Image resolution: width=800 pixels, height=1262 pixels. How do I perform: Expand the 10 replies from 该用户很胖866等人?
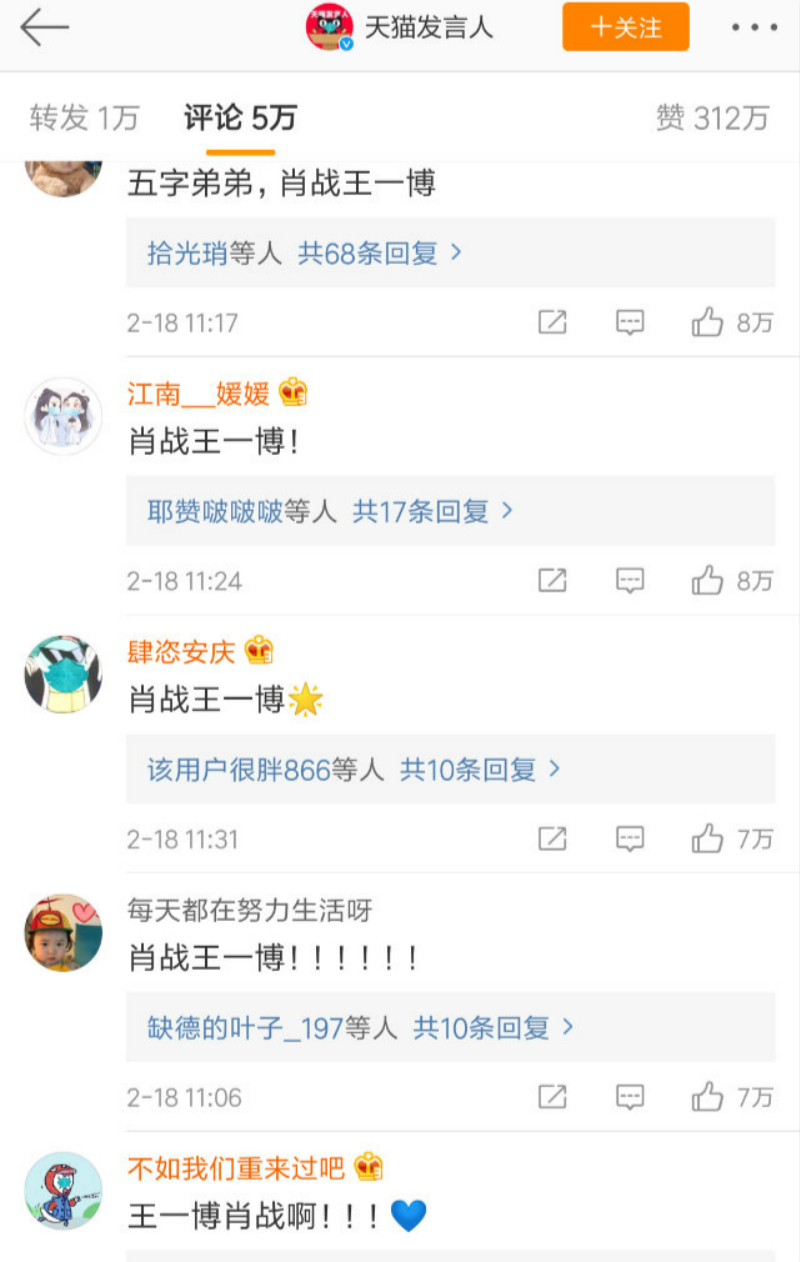tap(480, 770)
